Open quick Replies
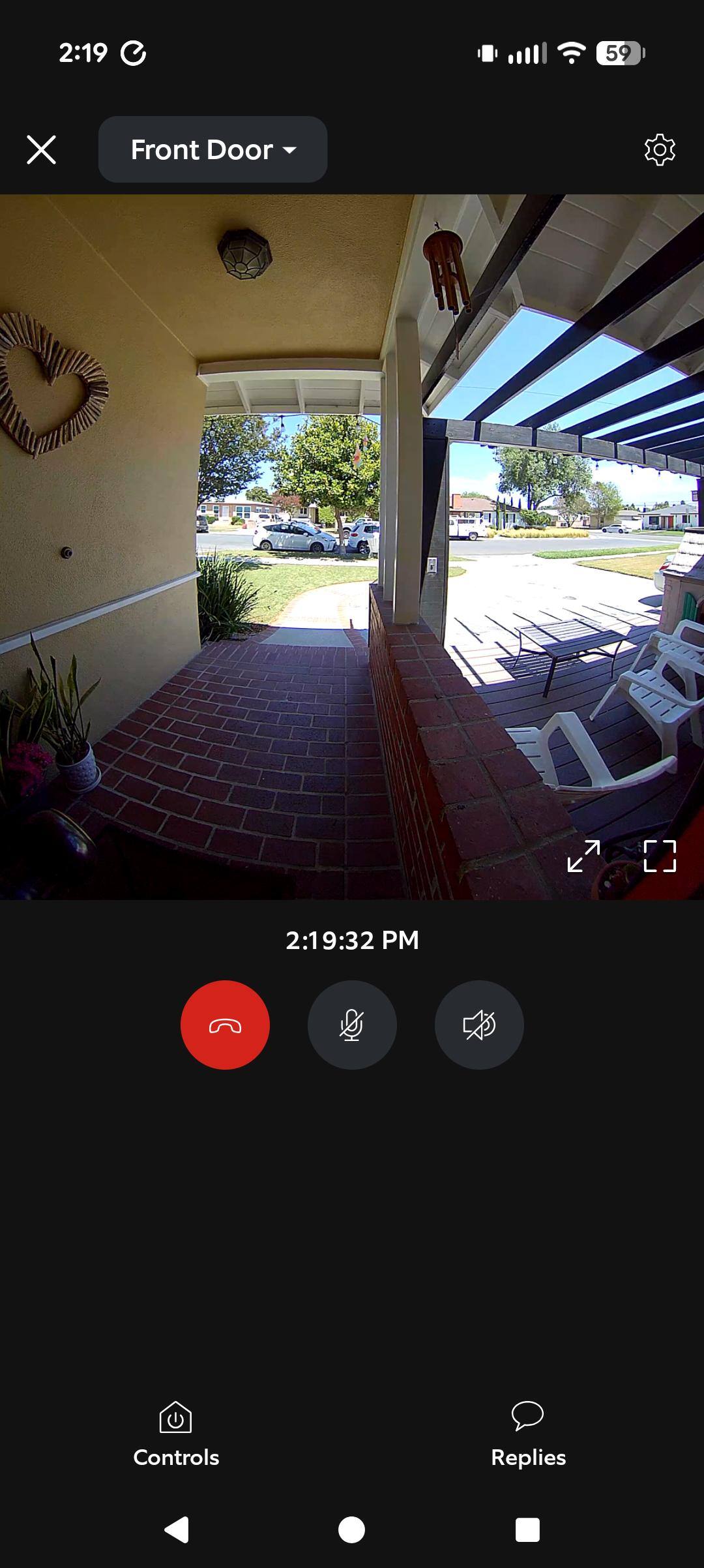The image size is (704, 1568). (x=528, y=1434)
